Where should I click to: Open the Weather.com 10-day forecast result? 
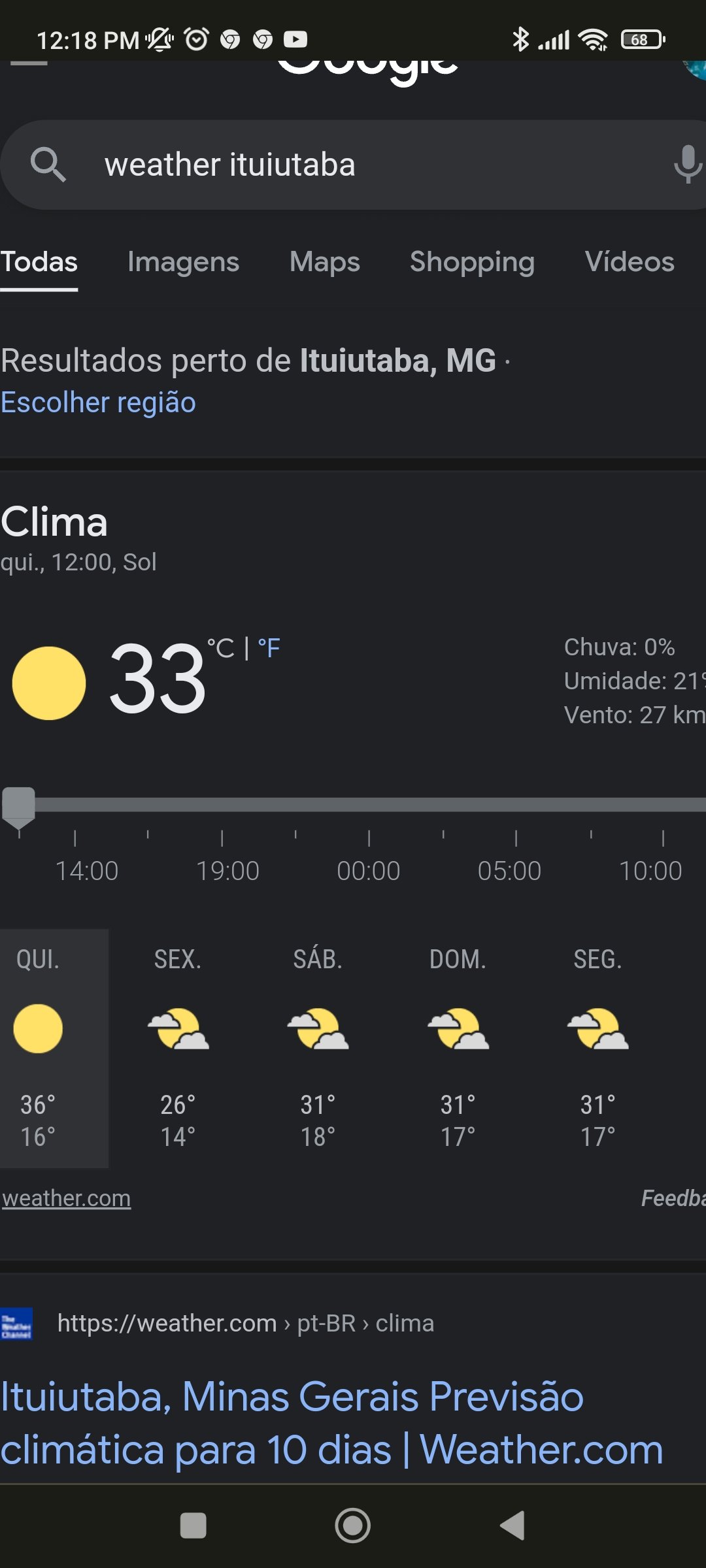tap(331, 1423)
